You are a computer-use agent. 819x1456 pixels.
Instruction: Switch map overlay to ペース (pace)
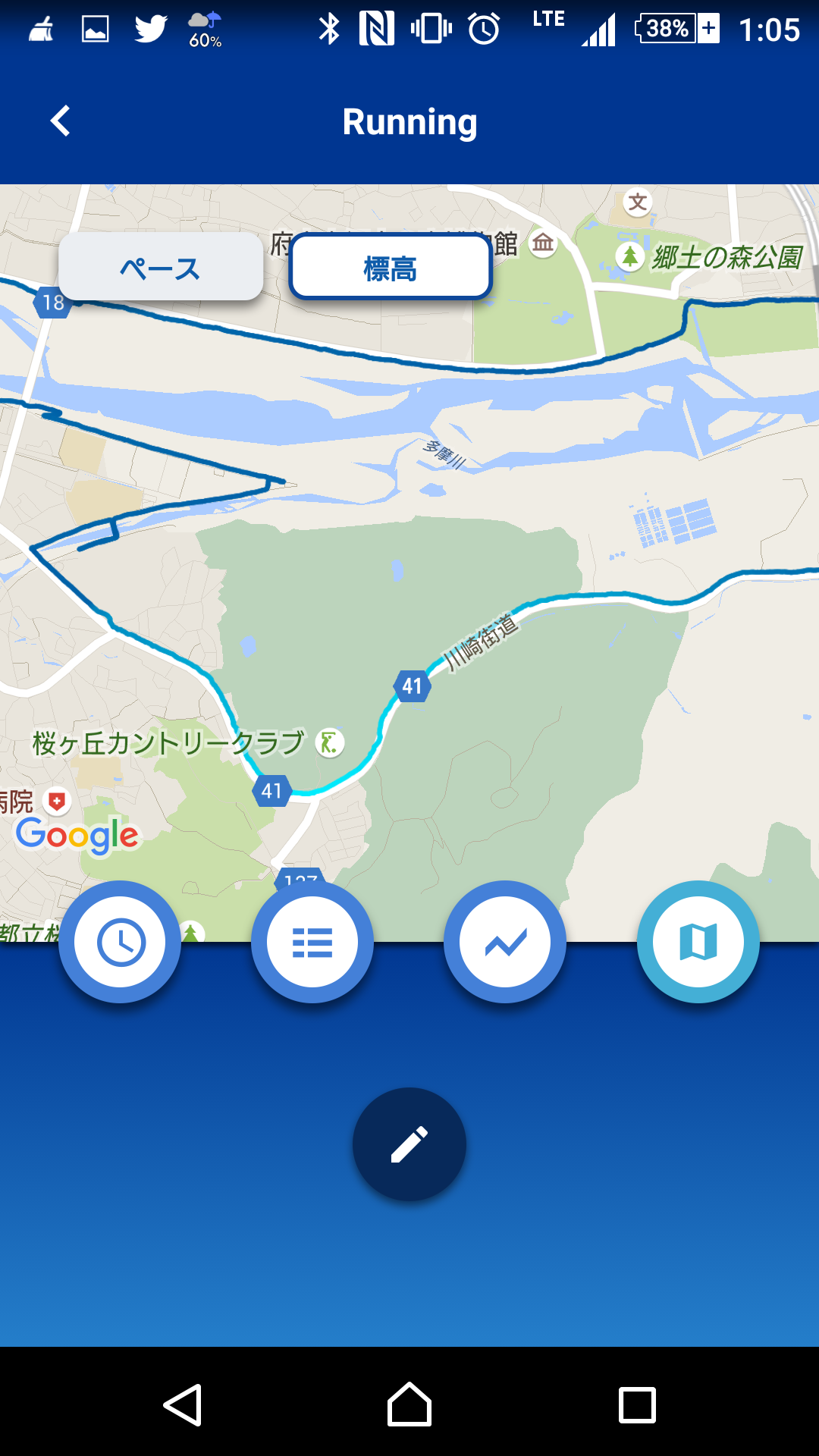(161, 267)
